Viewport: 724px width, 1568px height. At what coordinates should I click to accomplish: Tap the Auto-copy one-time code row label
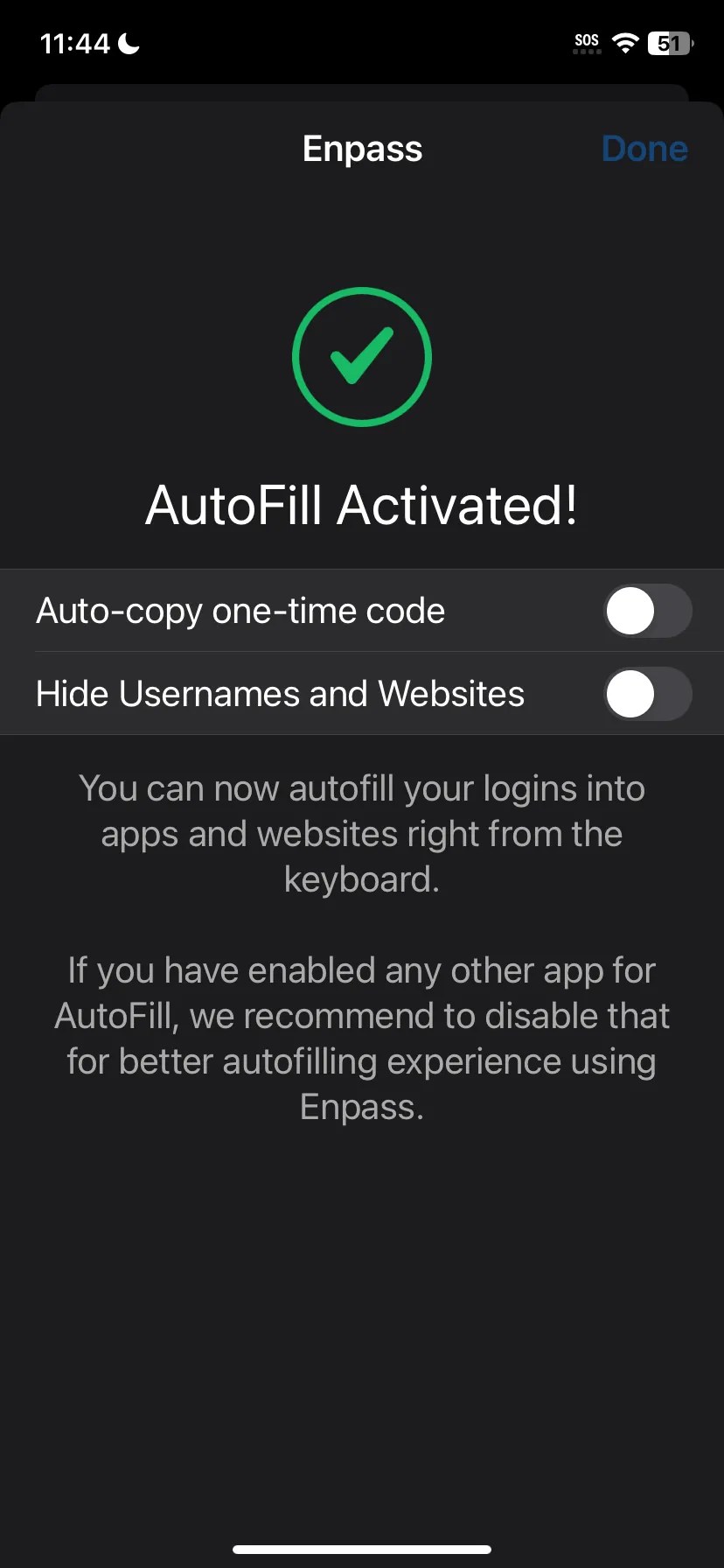click(x=240, y=611)
